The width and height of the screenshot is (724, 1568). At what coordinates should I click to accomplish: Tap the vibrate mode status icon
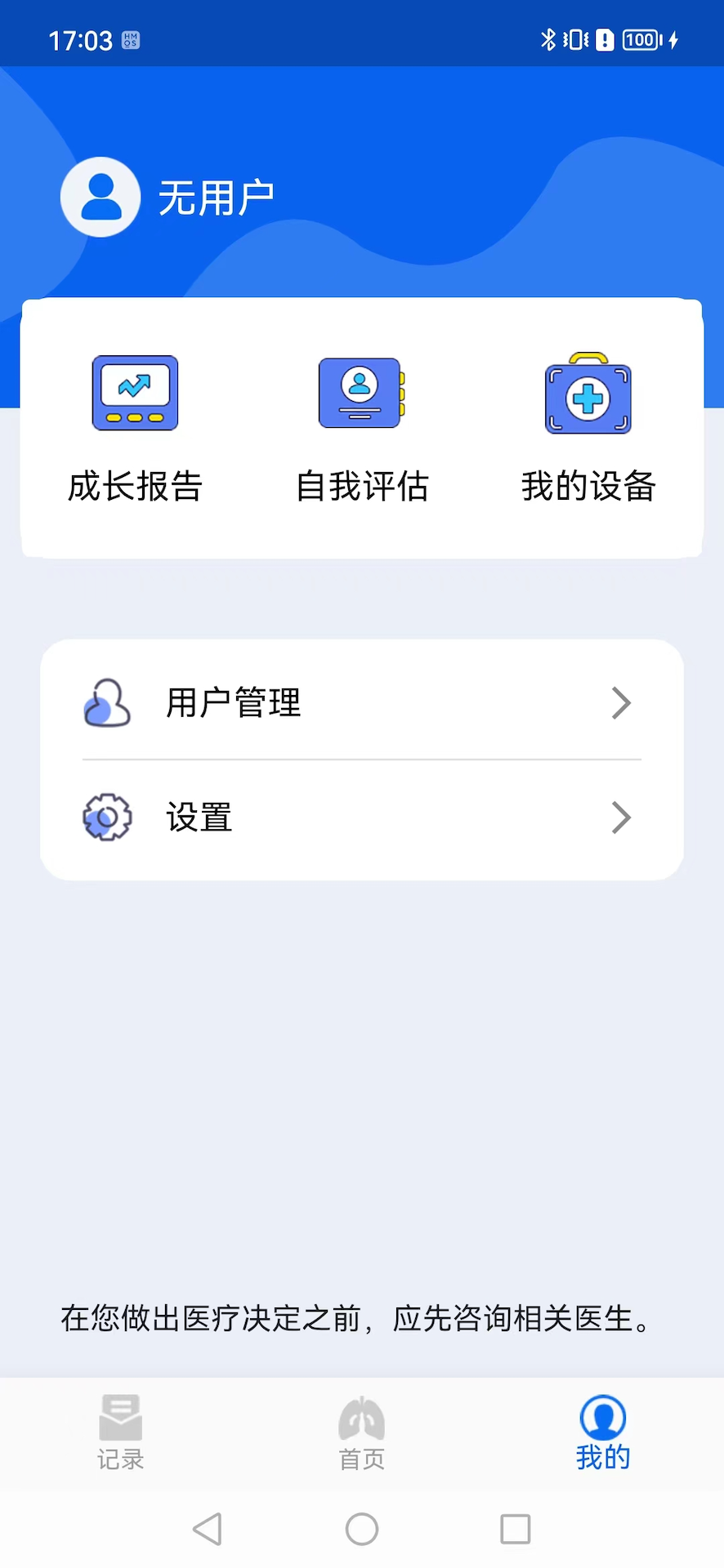(x=574, y=38)
